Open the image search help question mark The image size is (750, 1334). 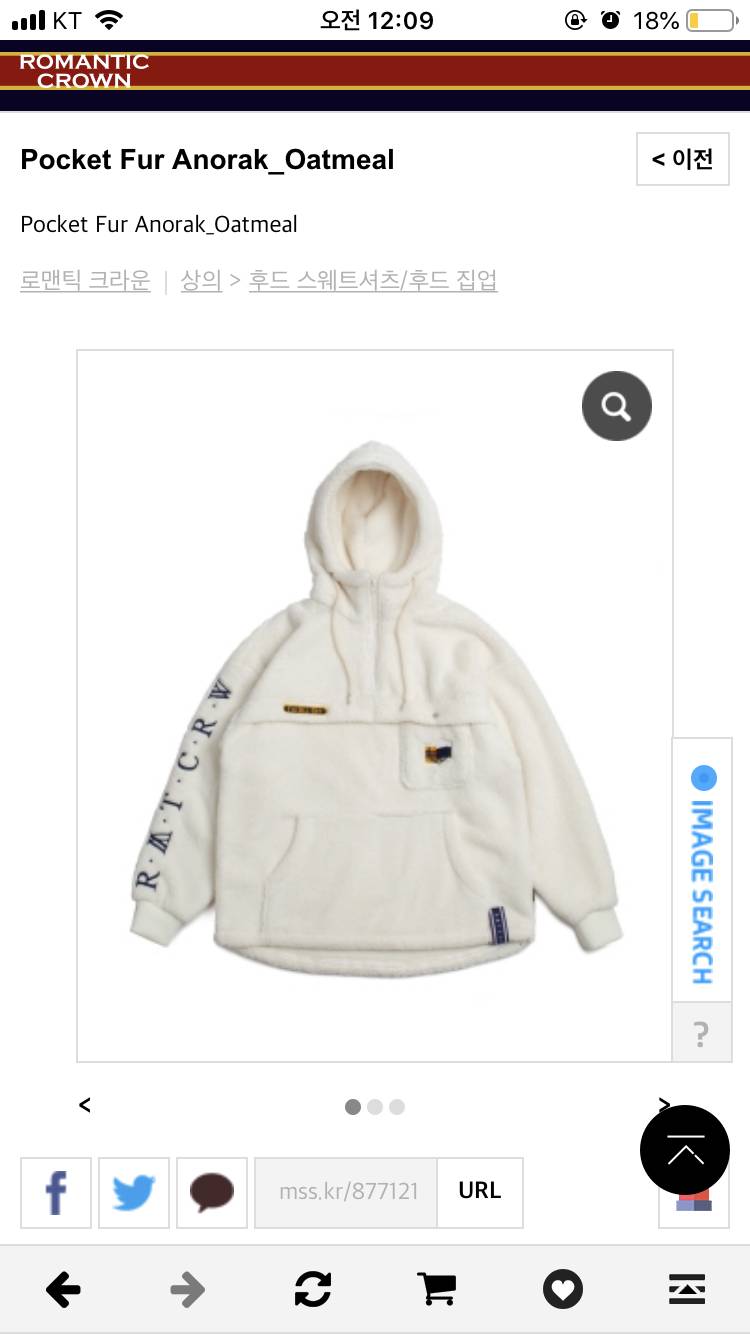point(701,1034)
